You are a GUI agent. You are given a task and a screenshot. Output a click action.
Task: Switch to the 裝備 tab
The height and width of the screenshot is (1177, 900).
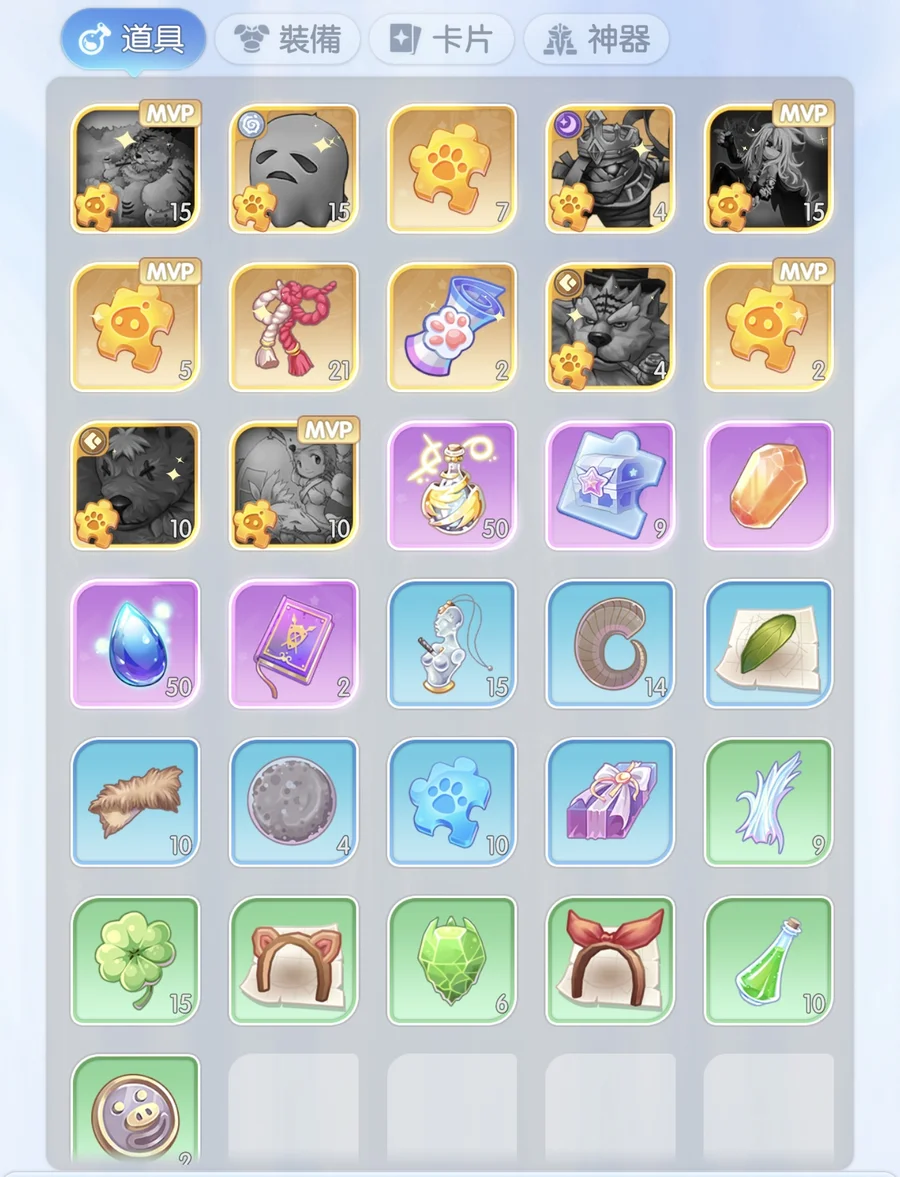[288, 40]
